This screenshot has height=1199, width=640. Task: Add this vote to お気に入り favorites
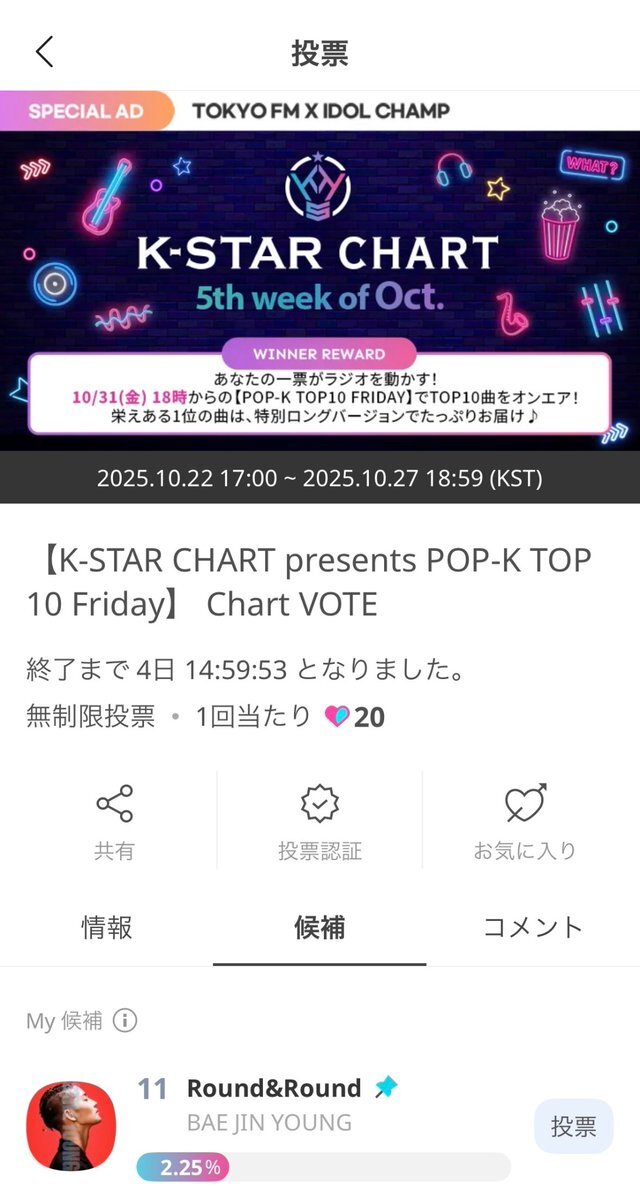pos(525,824)
